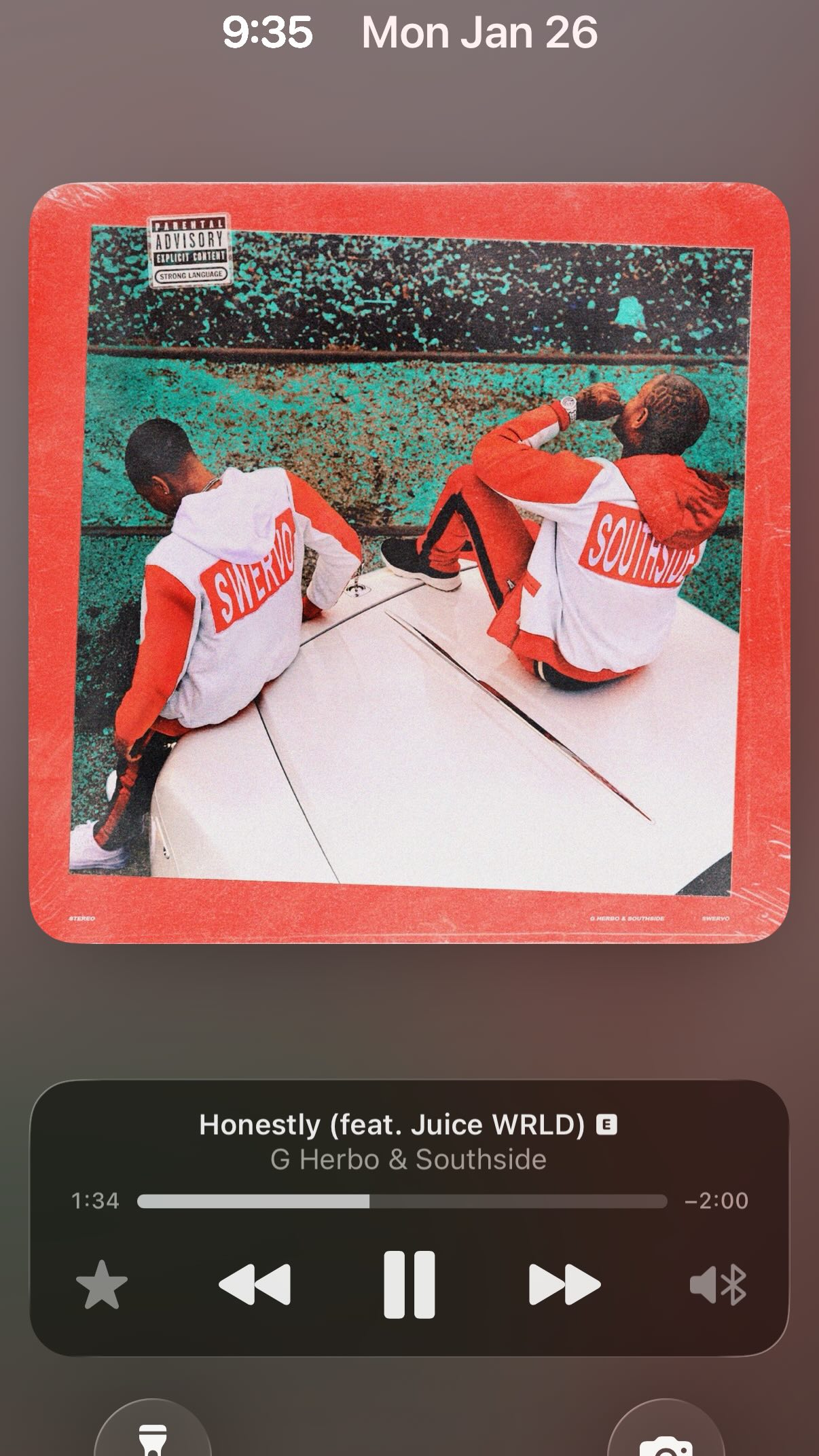This screenshot has height=1456, width=819.
Task: Go back to the previous track
Action: [255, 1284]
